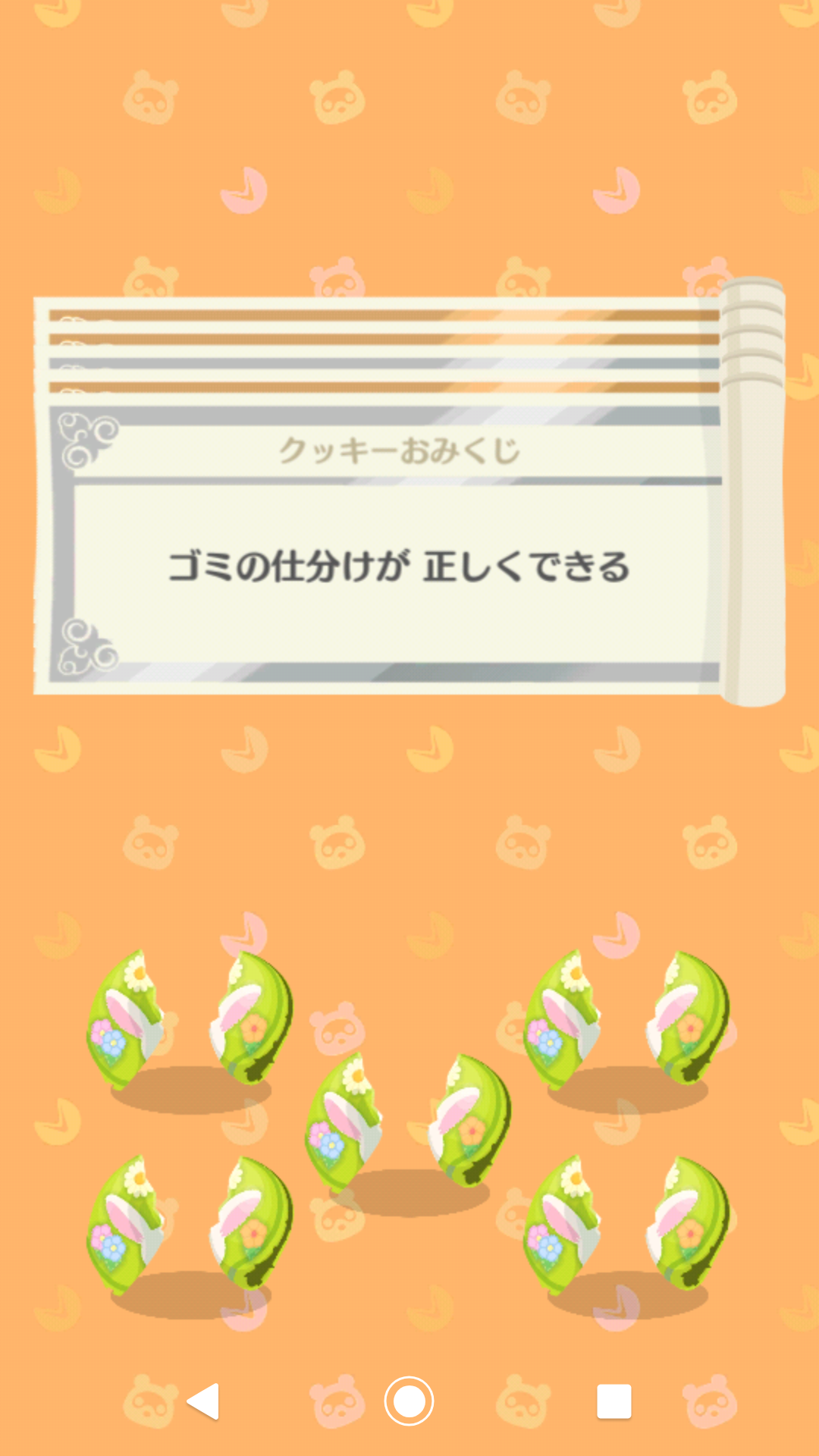Viewport: 819px width, 1456px height.
Task: Go to the home screen
Action: point(409,1401)
